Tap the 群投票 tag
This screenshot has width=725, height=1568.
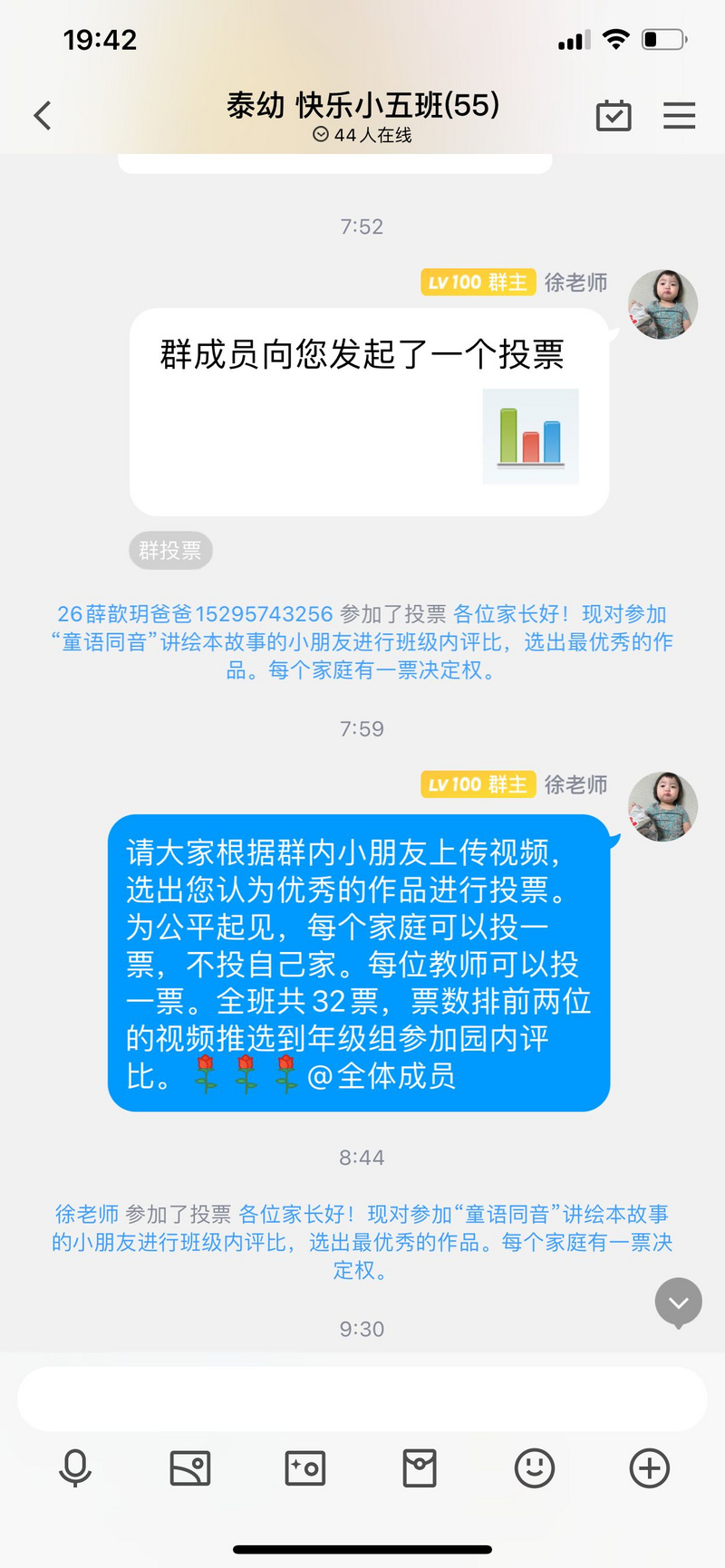tap(170, 551)
